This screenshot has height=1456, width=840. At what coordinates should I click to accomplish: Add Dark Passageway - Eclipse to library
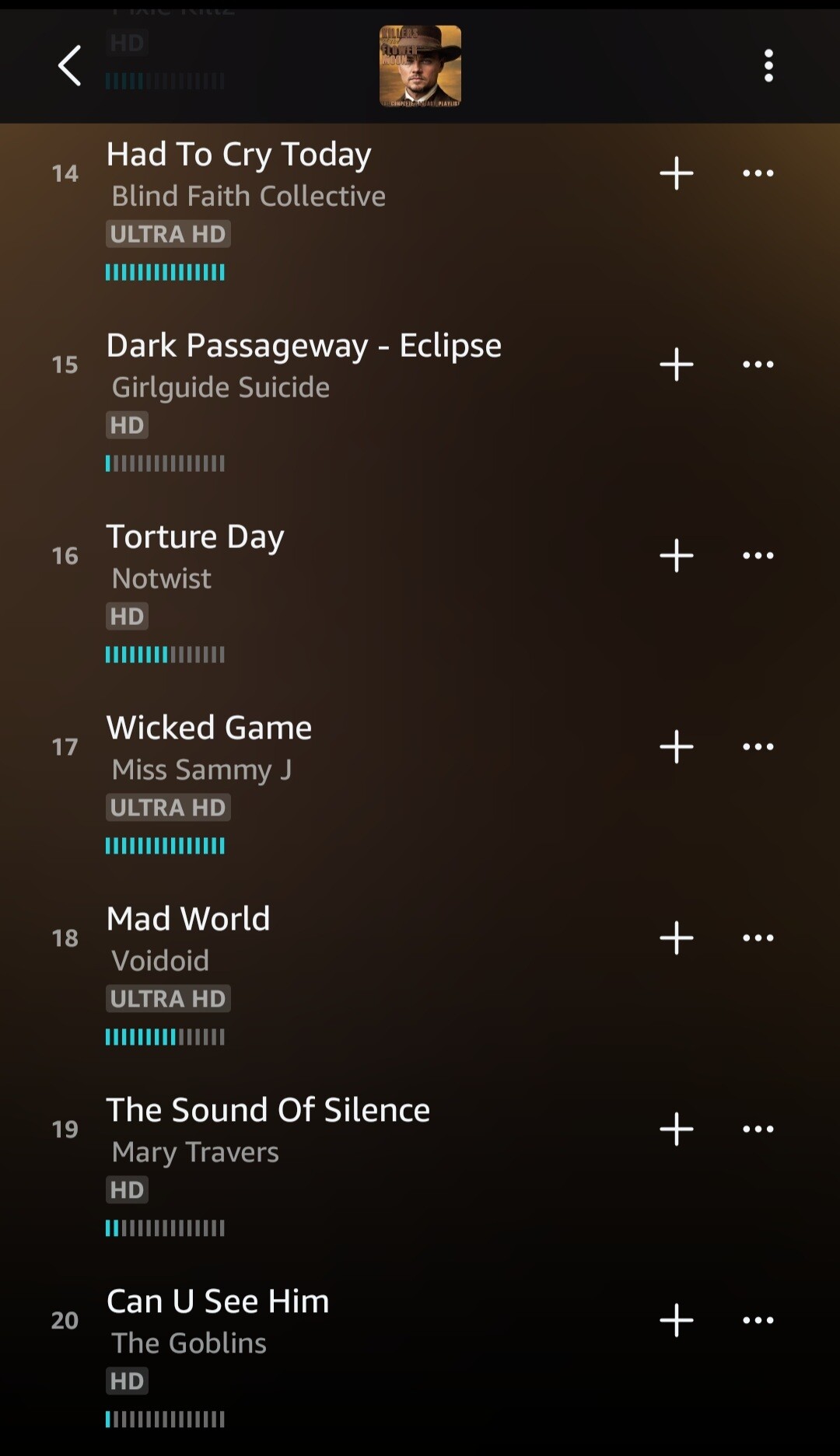(x=676, y=364)
